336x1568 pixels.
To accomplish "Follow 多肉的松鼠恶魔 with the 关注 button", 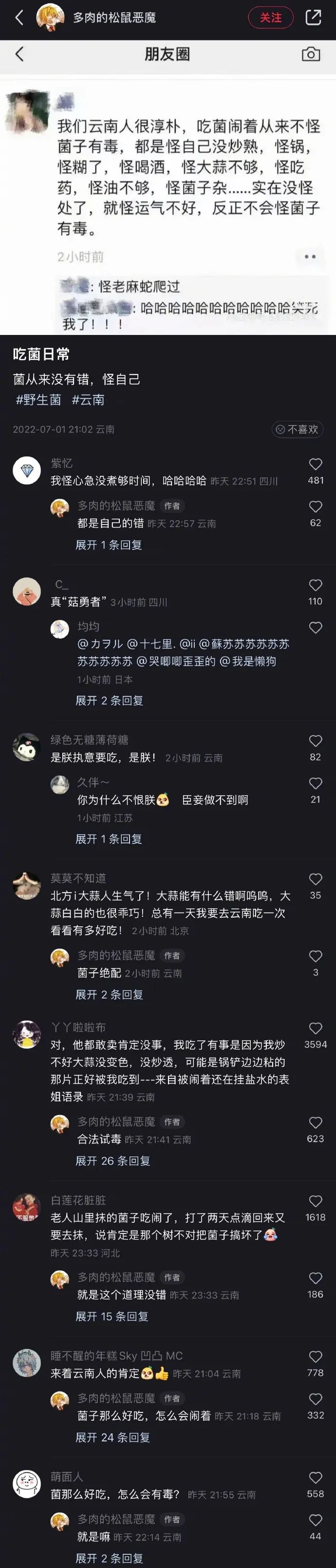I will tap(270, 18).
